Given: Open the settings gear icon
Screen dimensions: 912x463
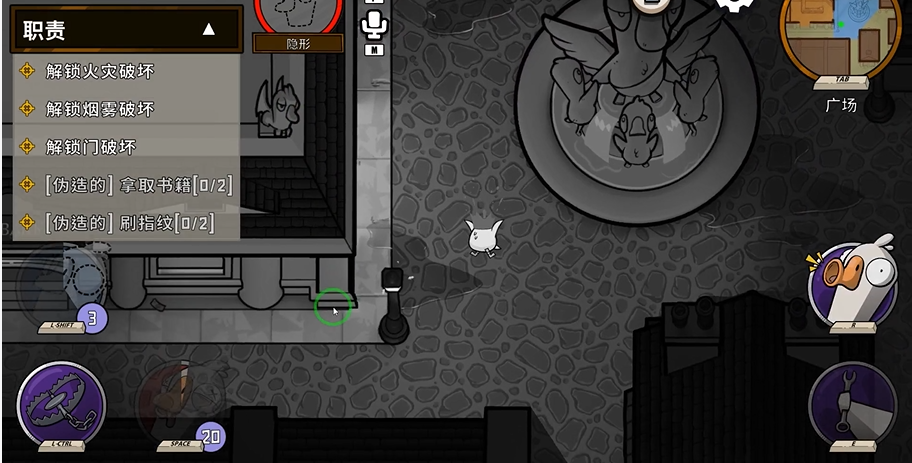Looking at the screenshot, I should tap(735, 5).
